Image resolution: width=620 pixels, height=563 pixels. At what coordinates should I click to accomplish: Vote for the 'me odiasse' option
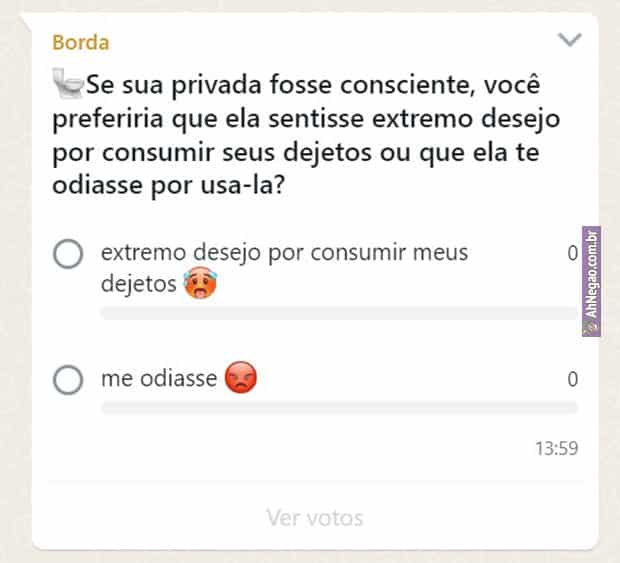click(x=68, y=380)
